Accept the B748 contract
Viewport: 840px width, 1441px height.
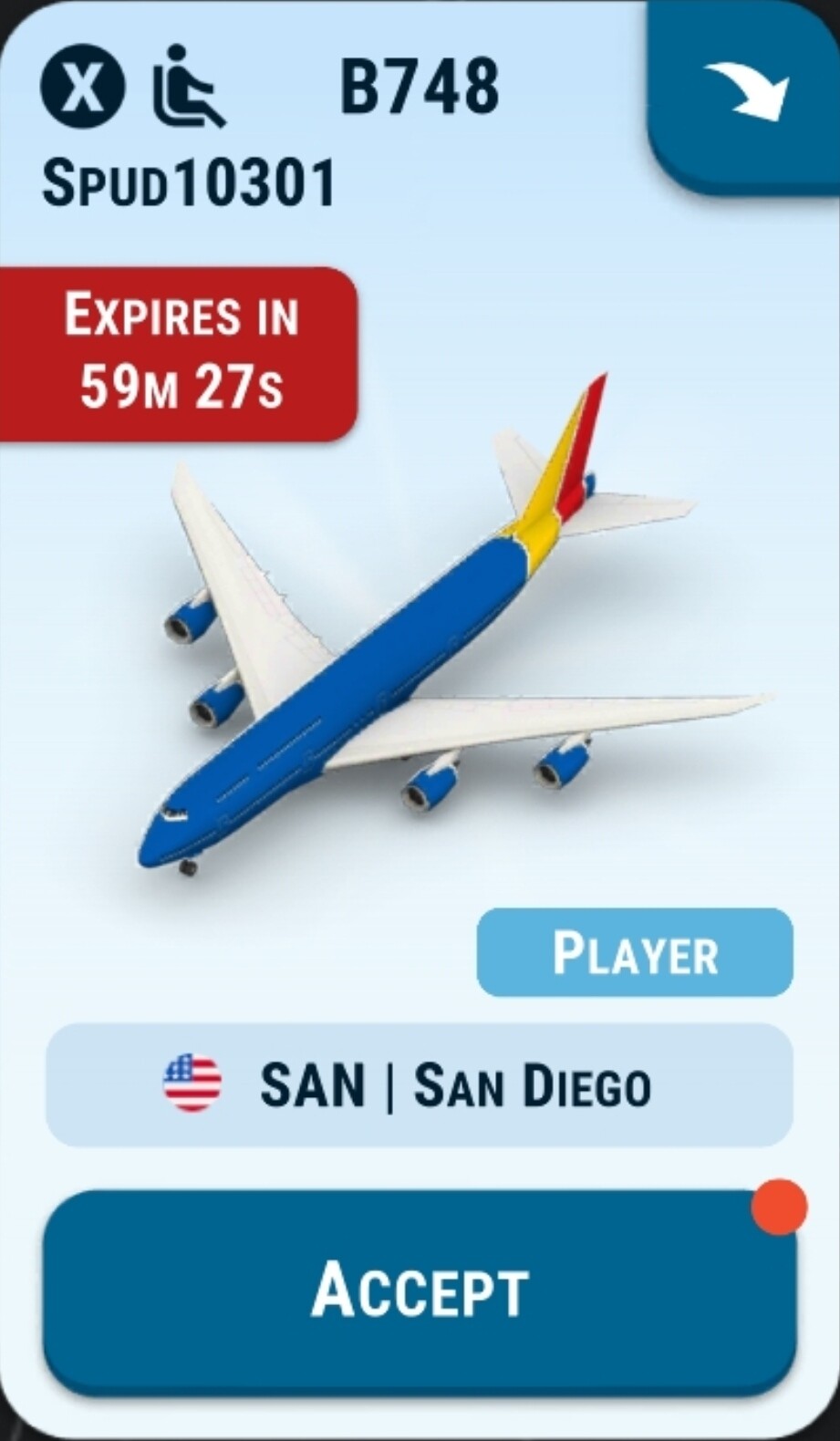click(x=420, y=1291)
